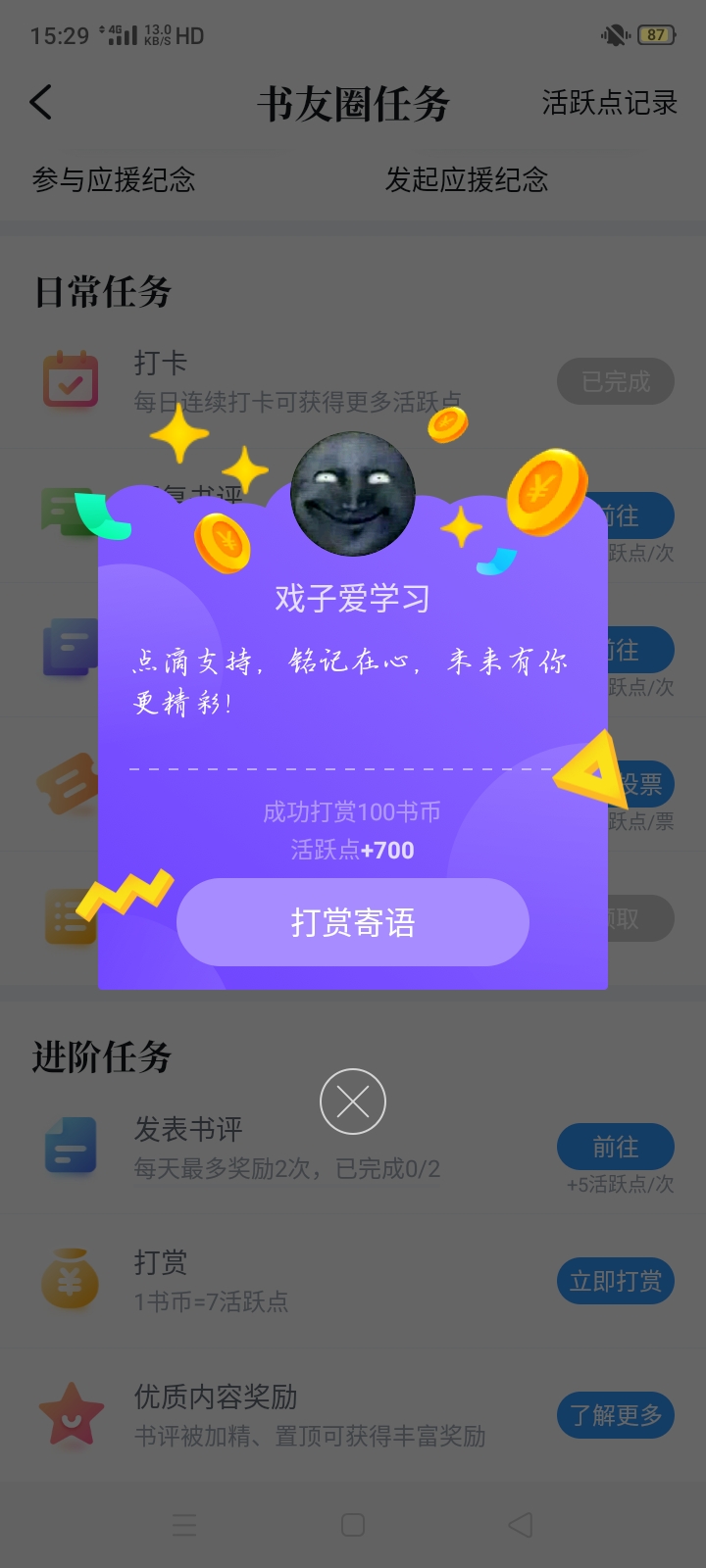This screenshot has height=1568, width=706.
Task: Tap the back arrow
Action: (41, 102)
